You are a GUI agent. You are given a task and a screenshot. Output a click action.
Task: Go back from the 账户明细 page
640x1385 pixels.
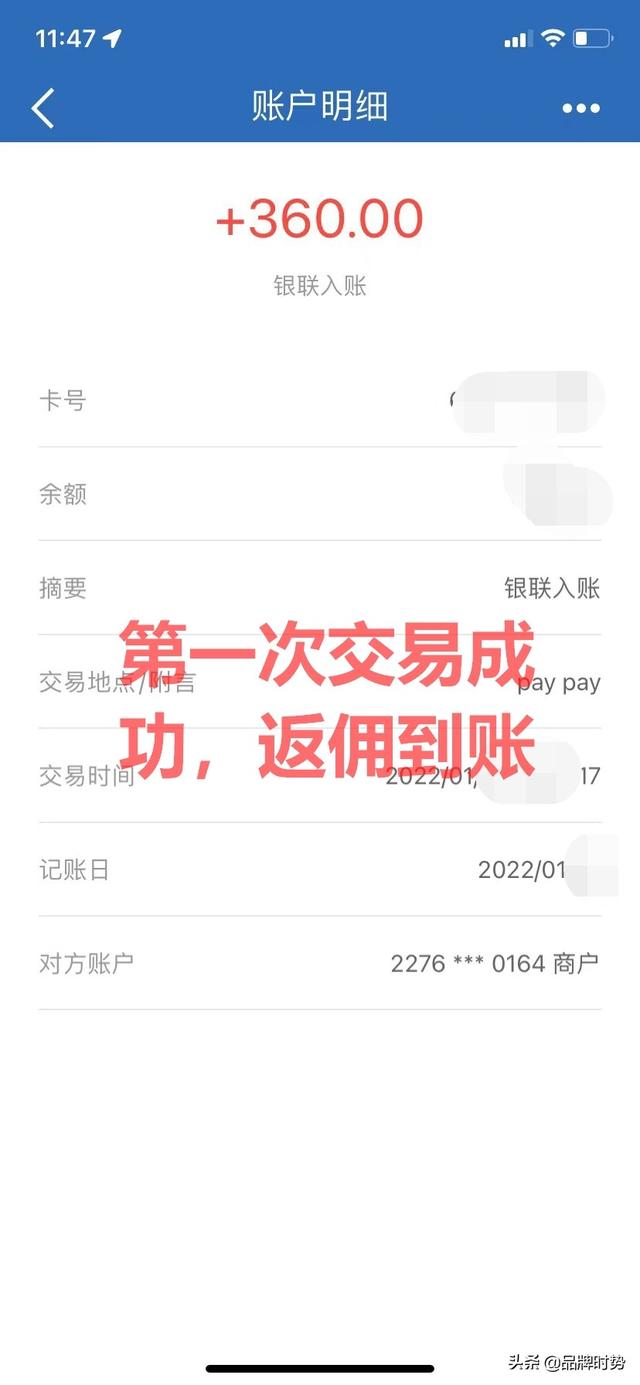point(43,107)
